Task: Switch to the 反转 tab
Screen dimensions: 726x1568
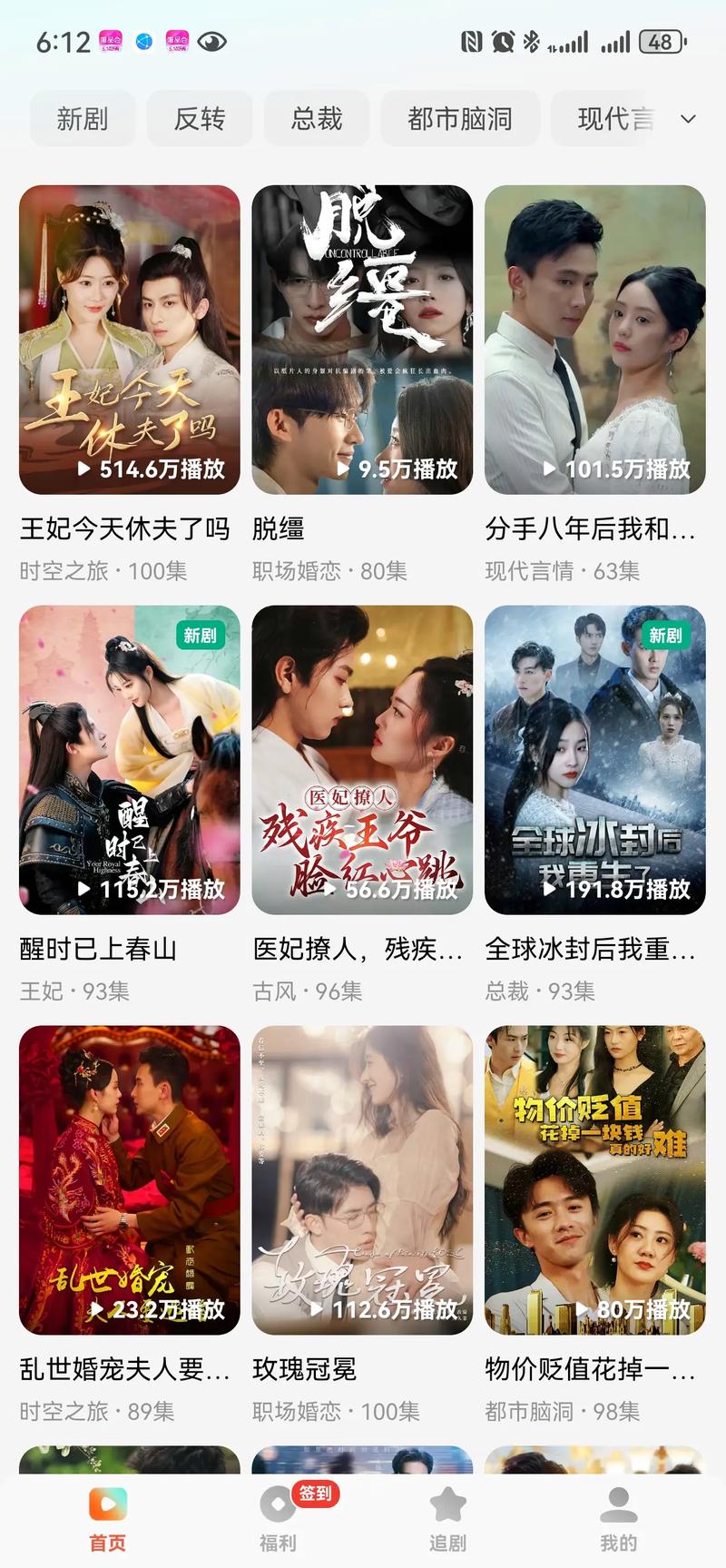Action: pyautogui.click(x=199, y=118)
